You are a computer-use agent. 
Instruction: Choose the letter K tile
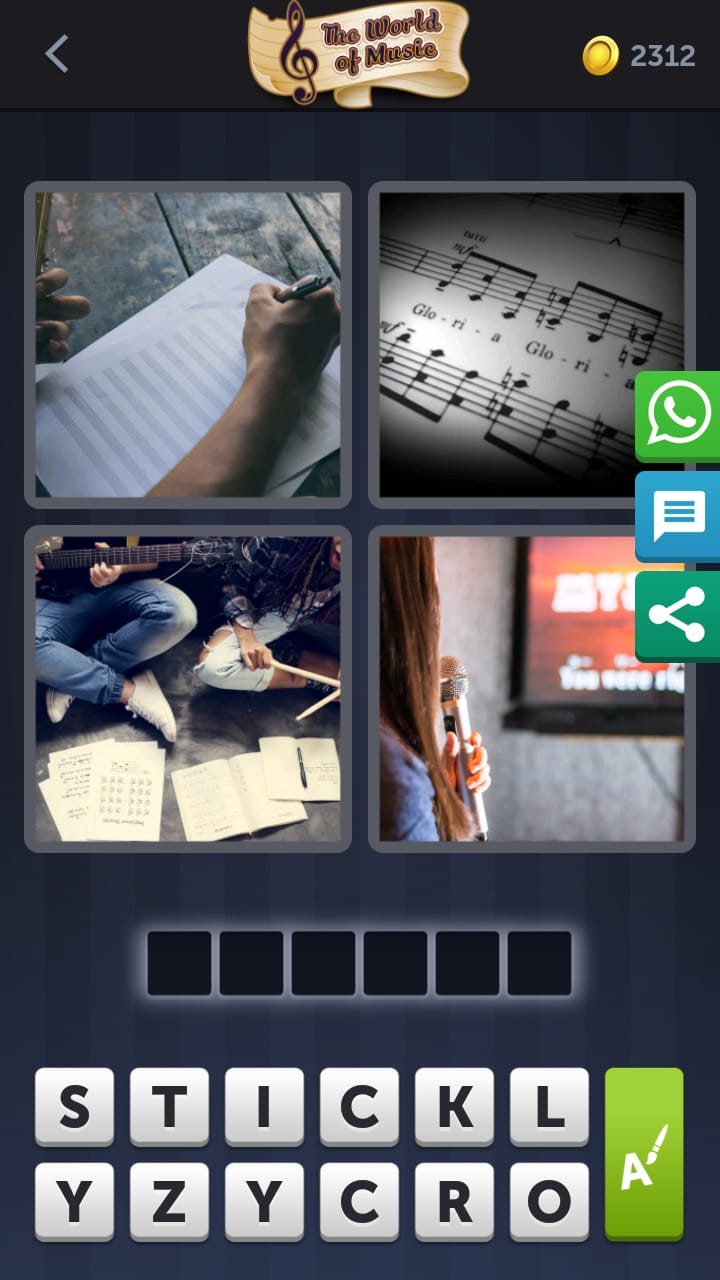(454, 1107)
